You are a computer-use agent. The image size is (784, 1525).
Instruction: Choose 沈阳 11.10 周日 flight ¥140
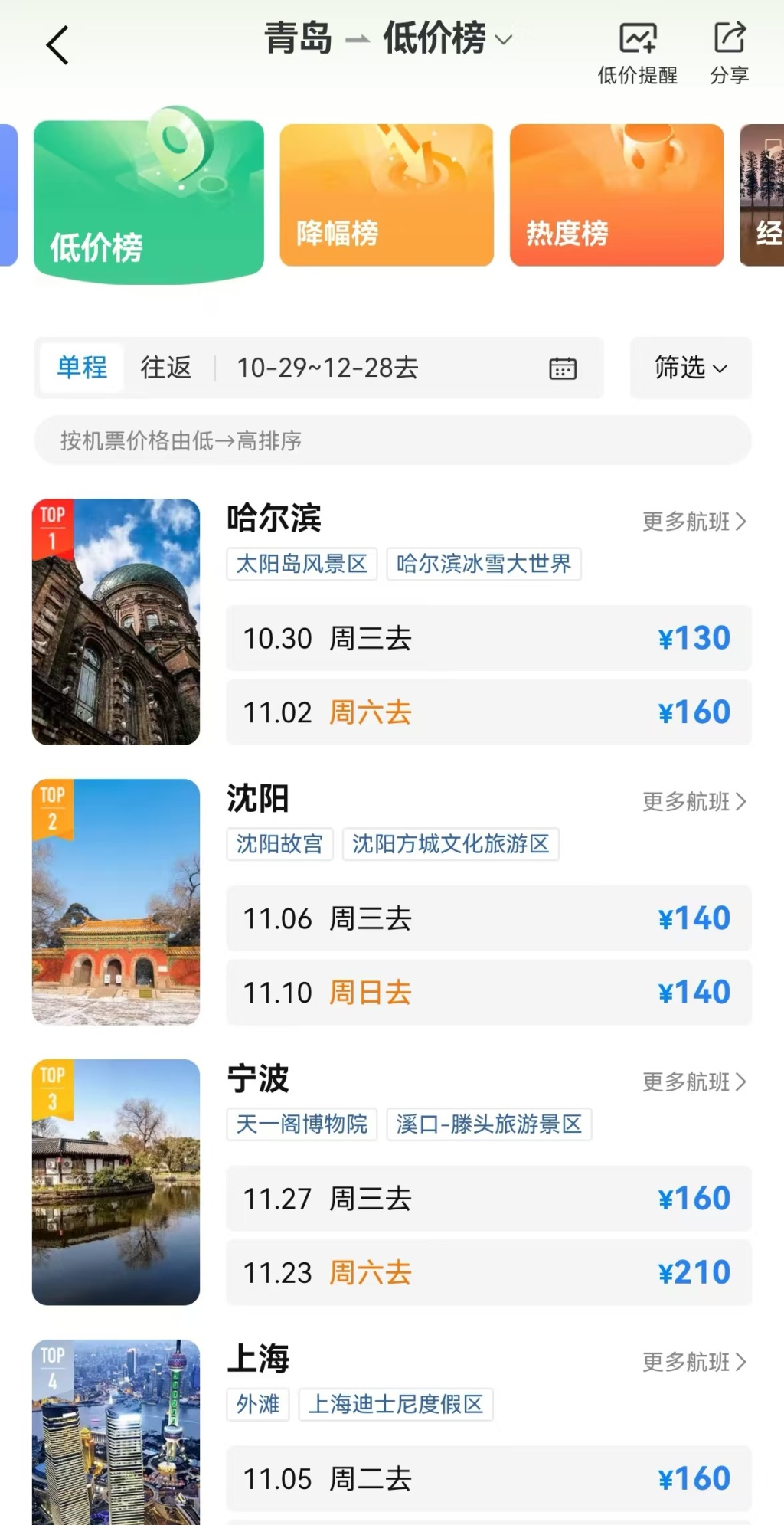(488, 993)
